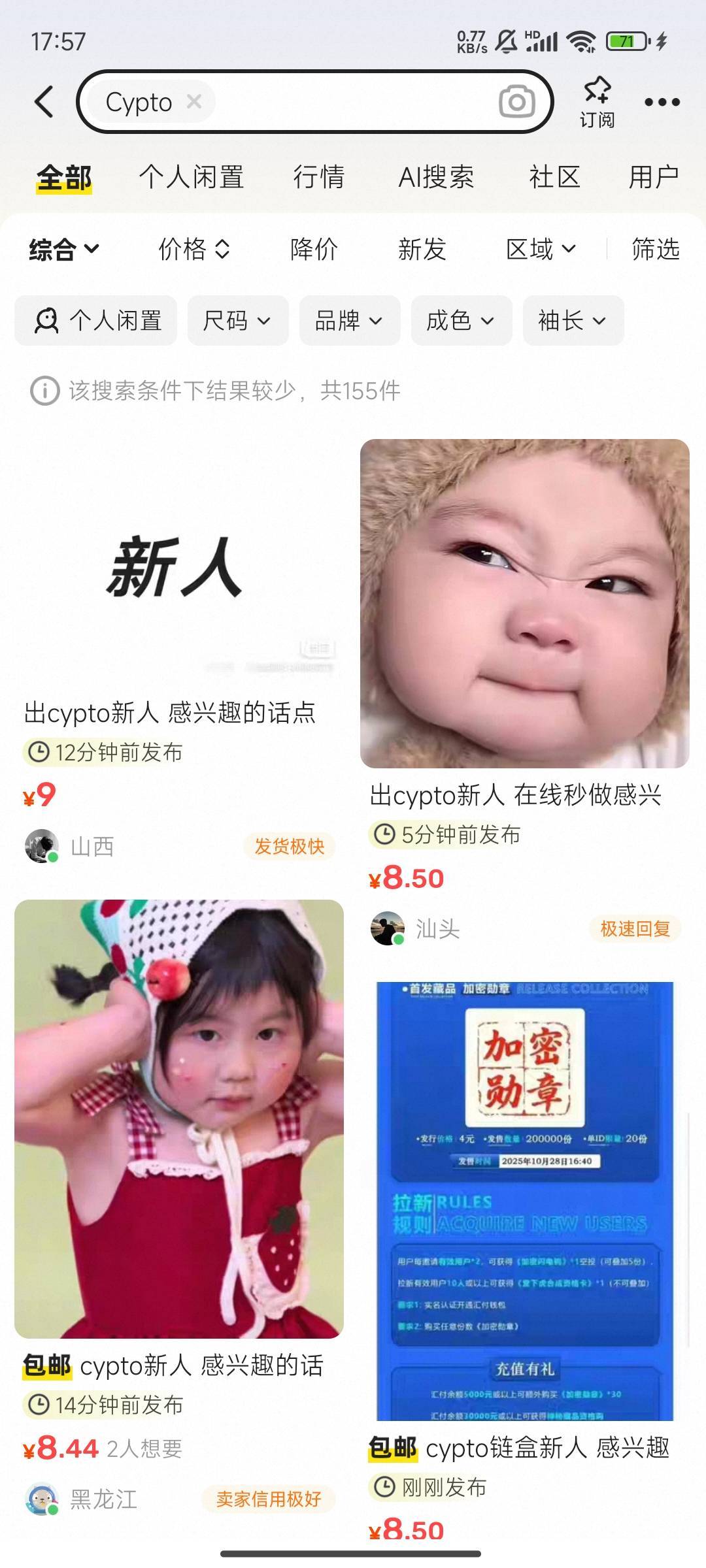The height and width of the screenshot is (1568, 706).
Task: Expand the 品牌 brand filter chip
Action: click(349, 321)
